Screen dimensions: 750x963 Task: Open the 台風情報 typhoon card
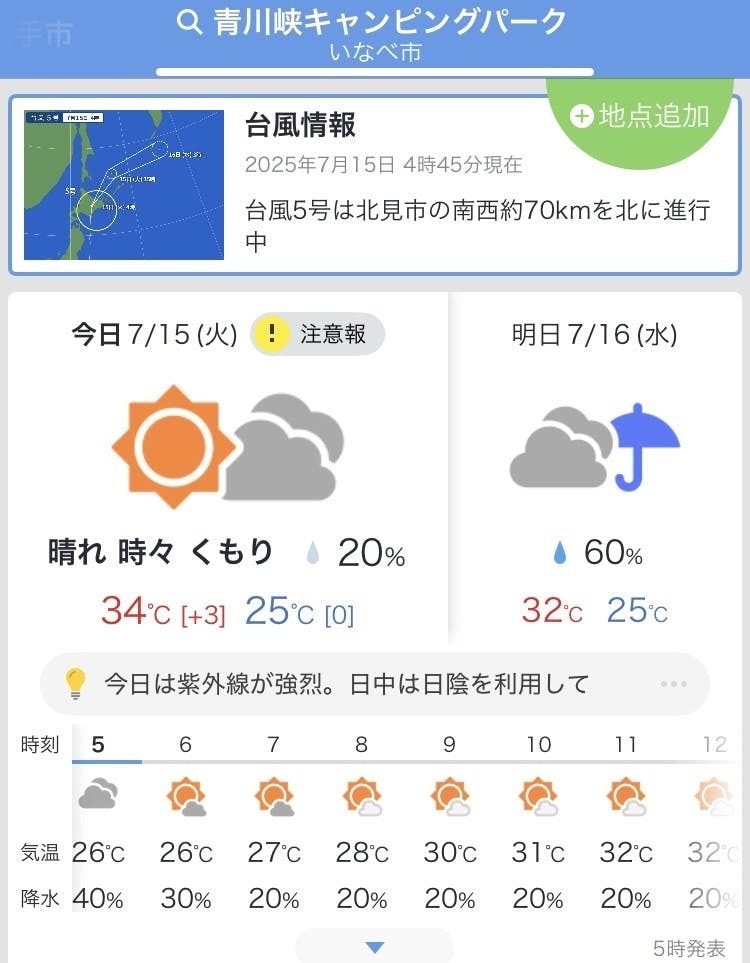point(380,185)
